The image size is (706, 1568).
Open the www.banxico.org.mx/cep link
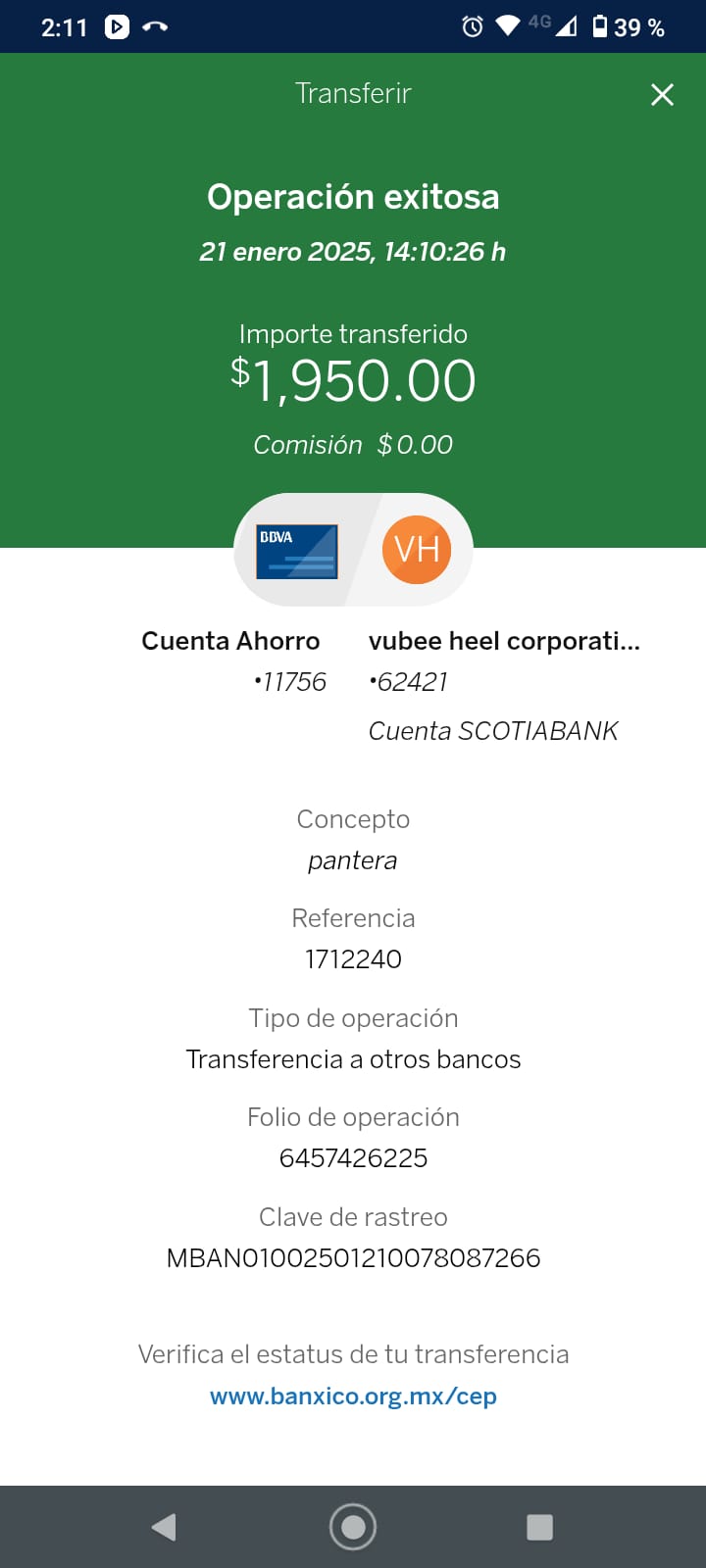(353, 1396)
